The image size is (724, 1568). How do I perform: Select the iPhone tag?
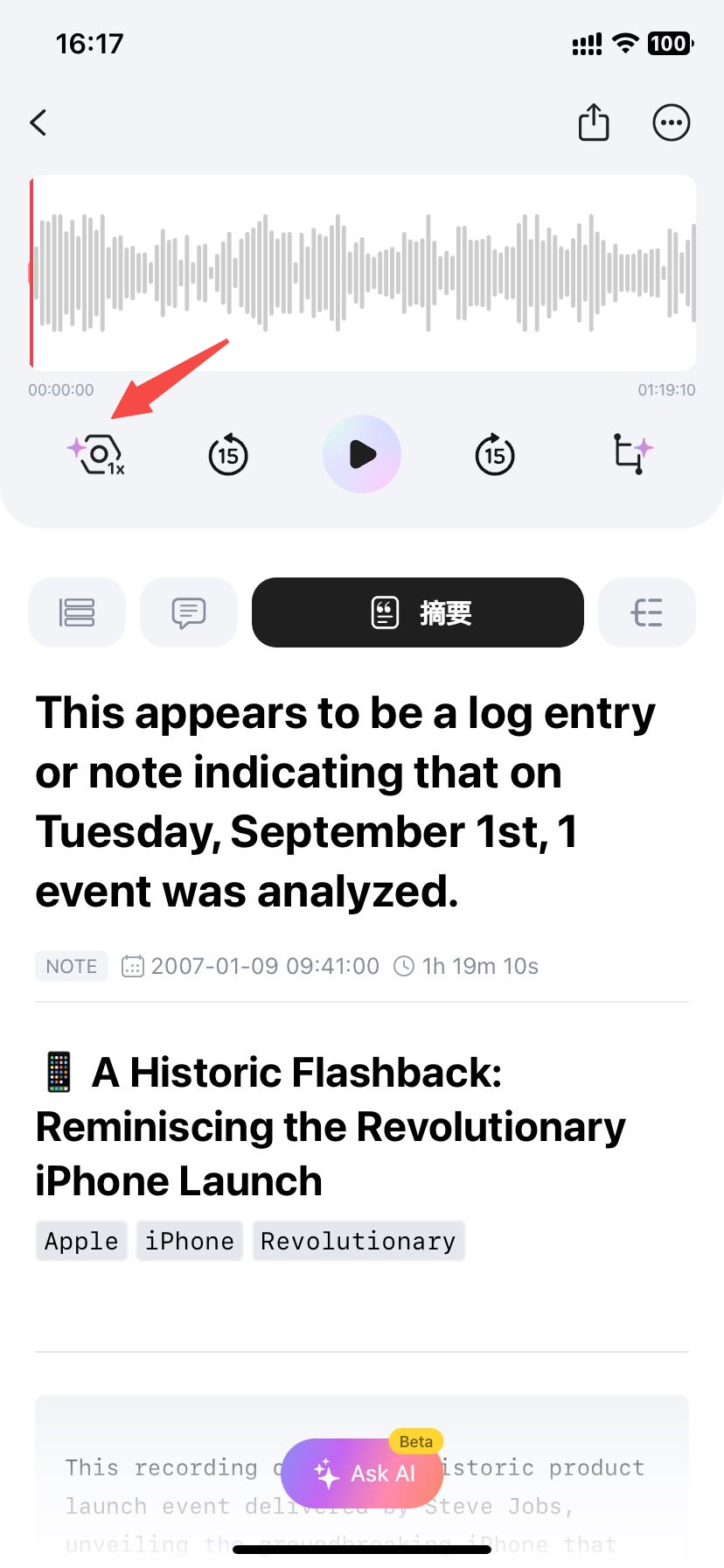[190, 1241]
